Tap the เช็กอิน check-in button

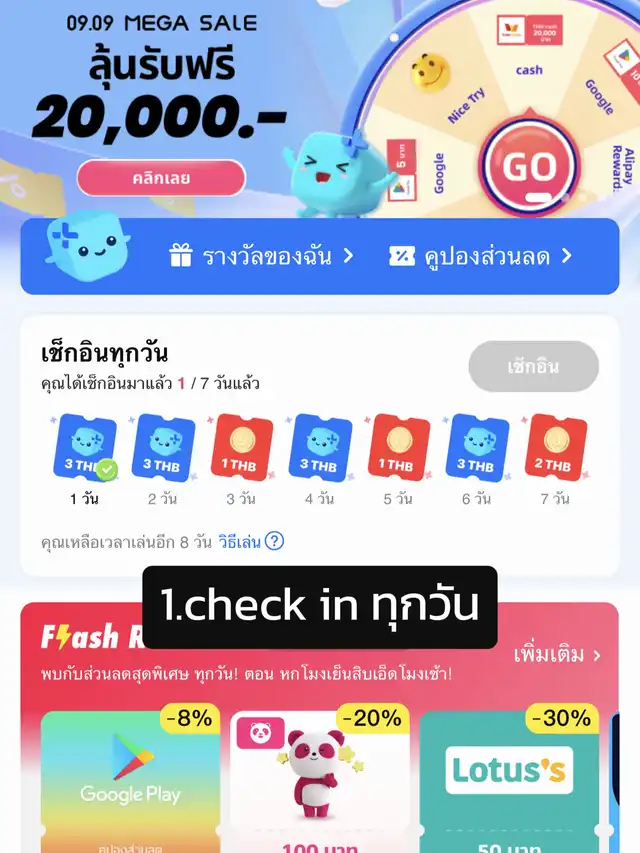coord(533,366)
